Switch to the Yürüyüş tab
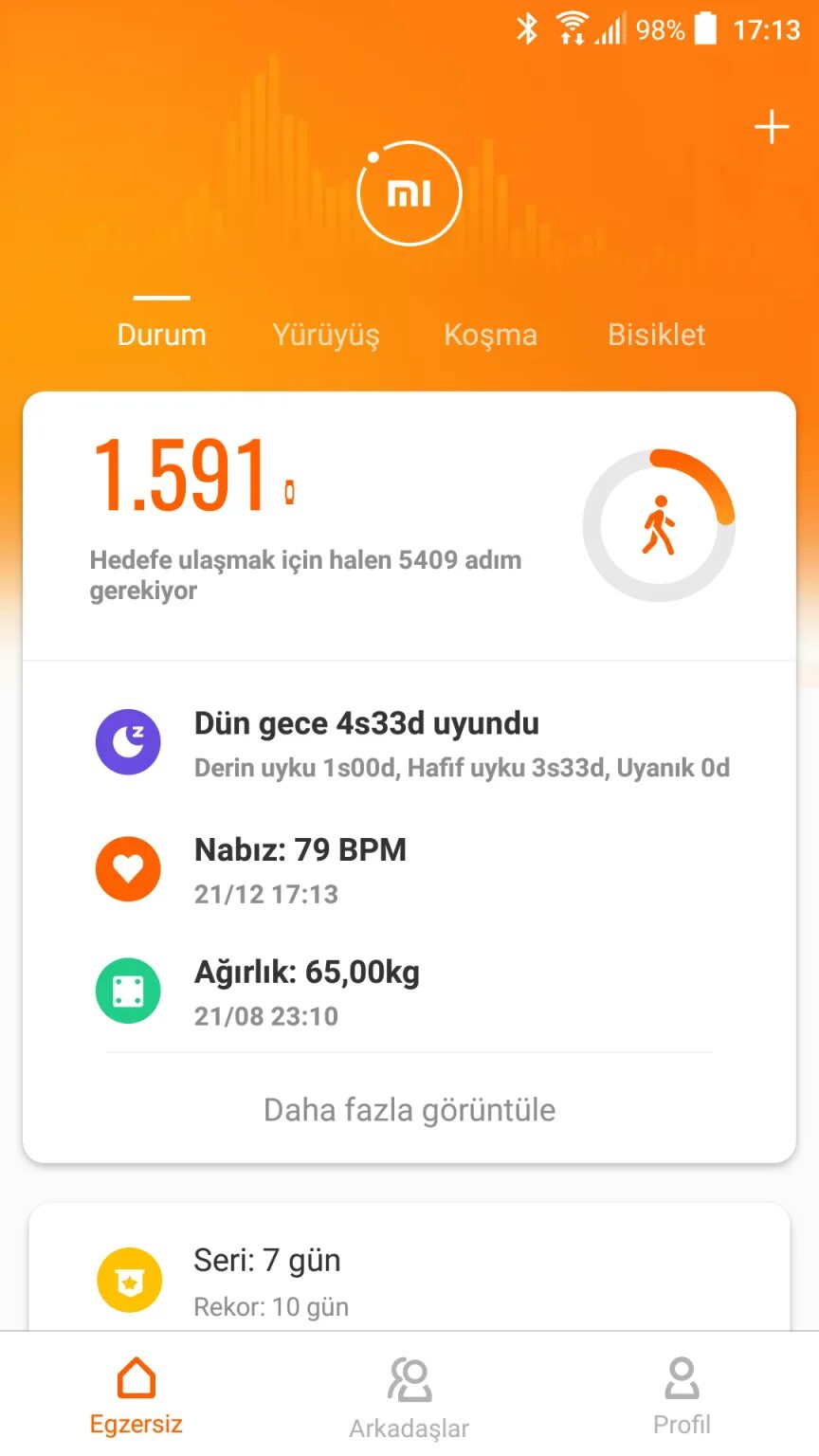819x1456 pixels. [325, 335]
